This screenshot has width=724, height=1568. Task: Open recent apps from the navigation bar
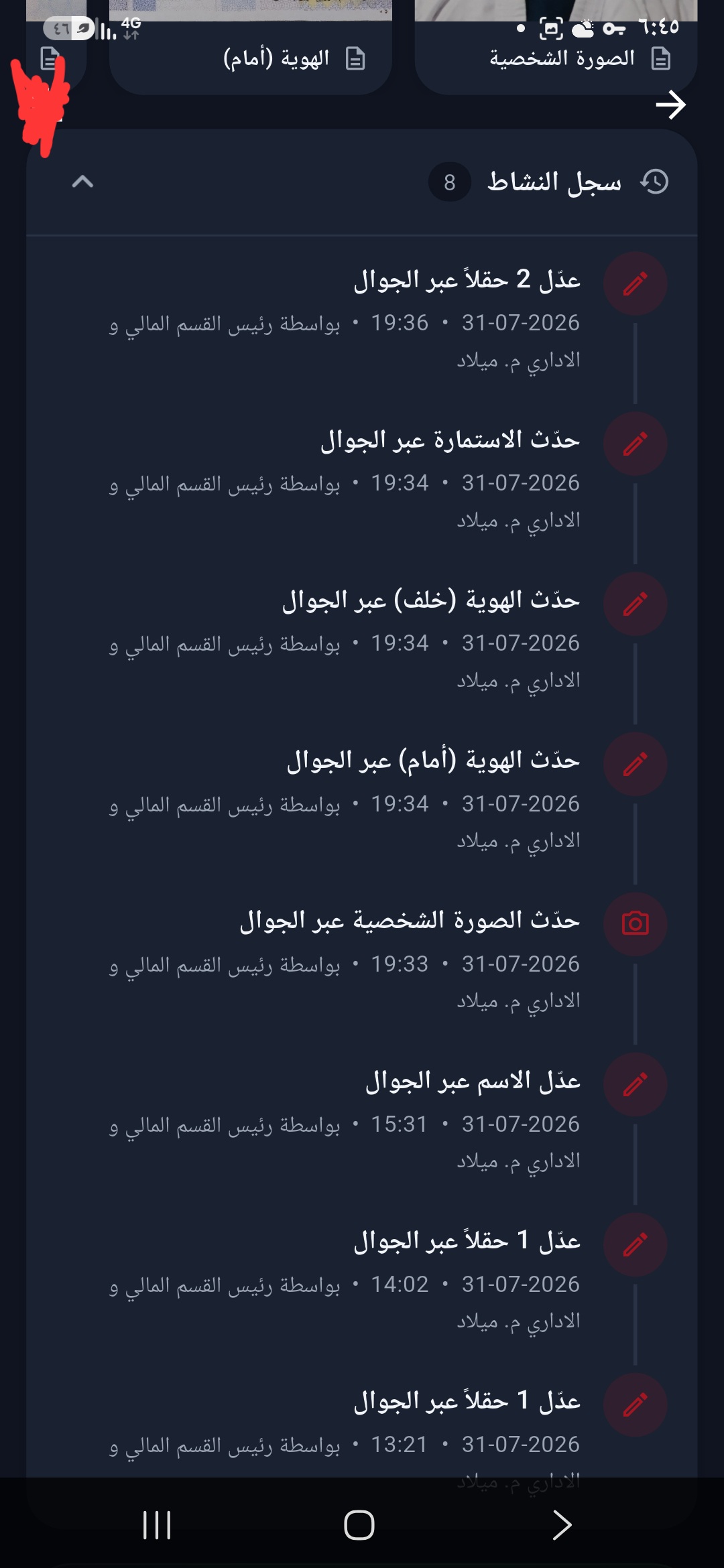coord(157,1525)
